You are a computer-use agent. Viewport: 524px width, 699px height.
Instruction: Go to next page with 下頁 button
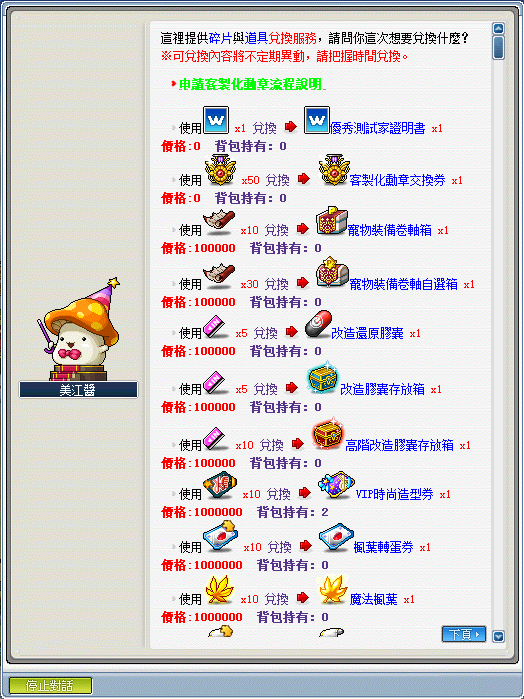click(464, 634)
